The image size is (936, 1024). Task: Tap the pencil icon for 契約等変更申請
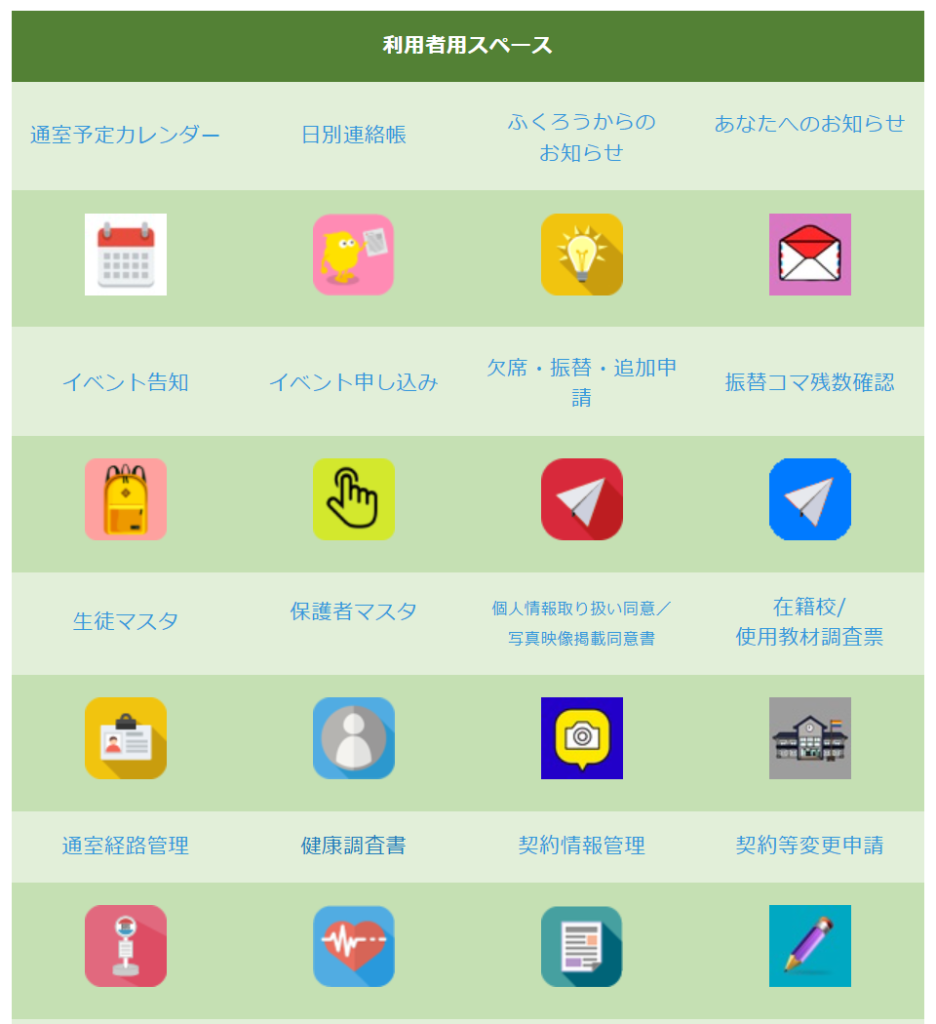coord(810,946)
